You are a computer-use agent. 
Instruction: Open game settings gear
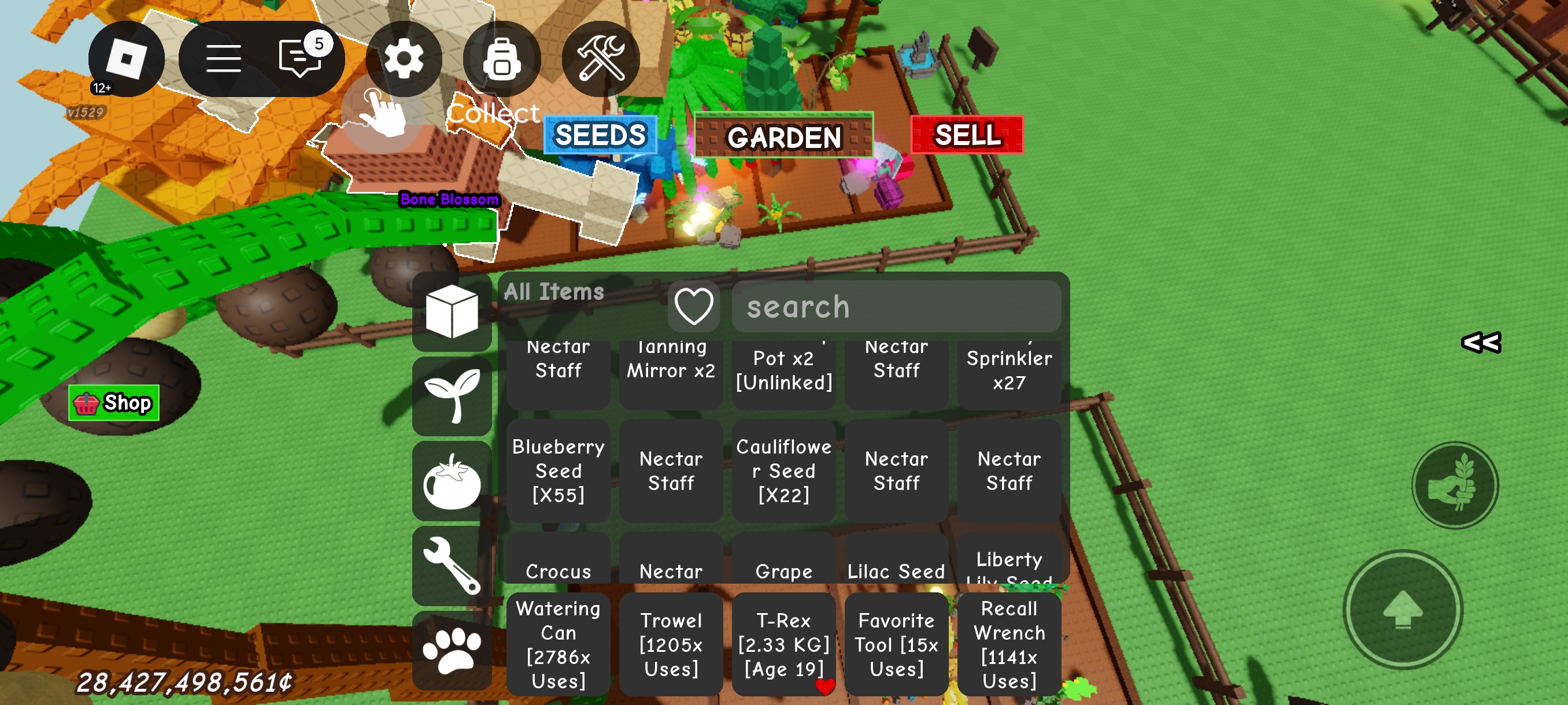tap(404, 59)
